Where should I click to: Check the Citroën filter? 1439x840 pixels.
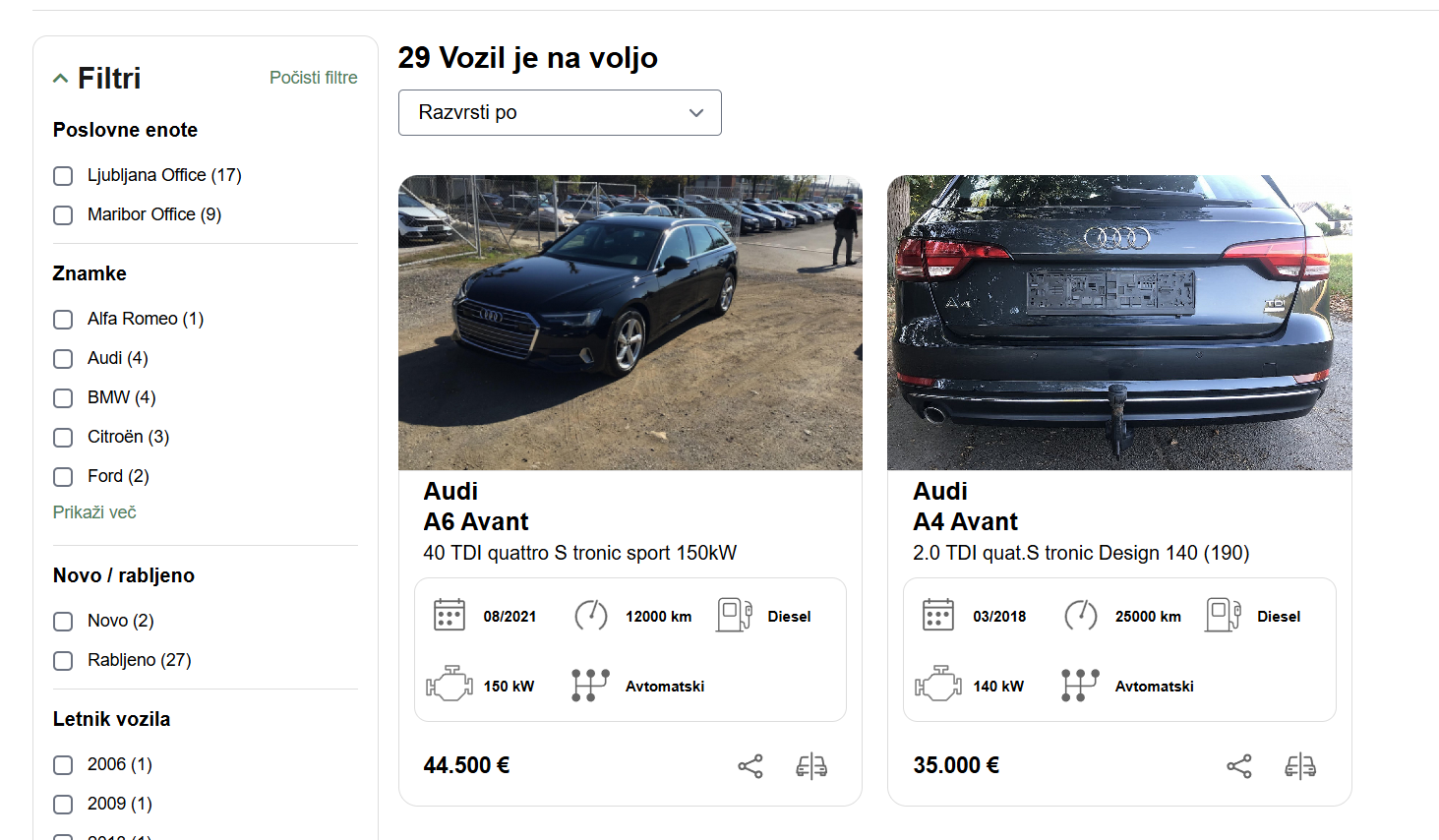(63, 438)
